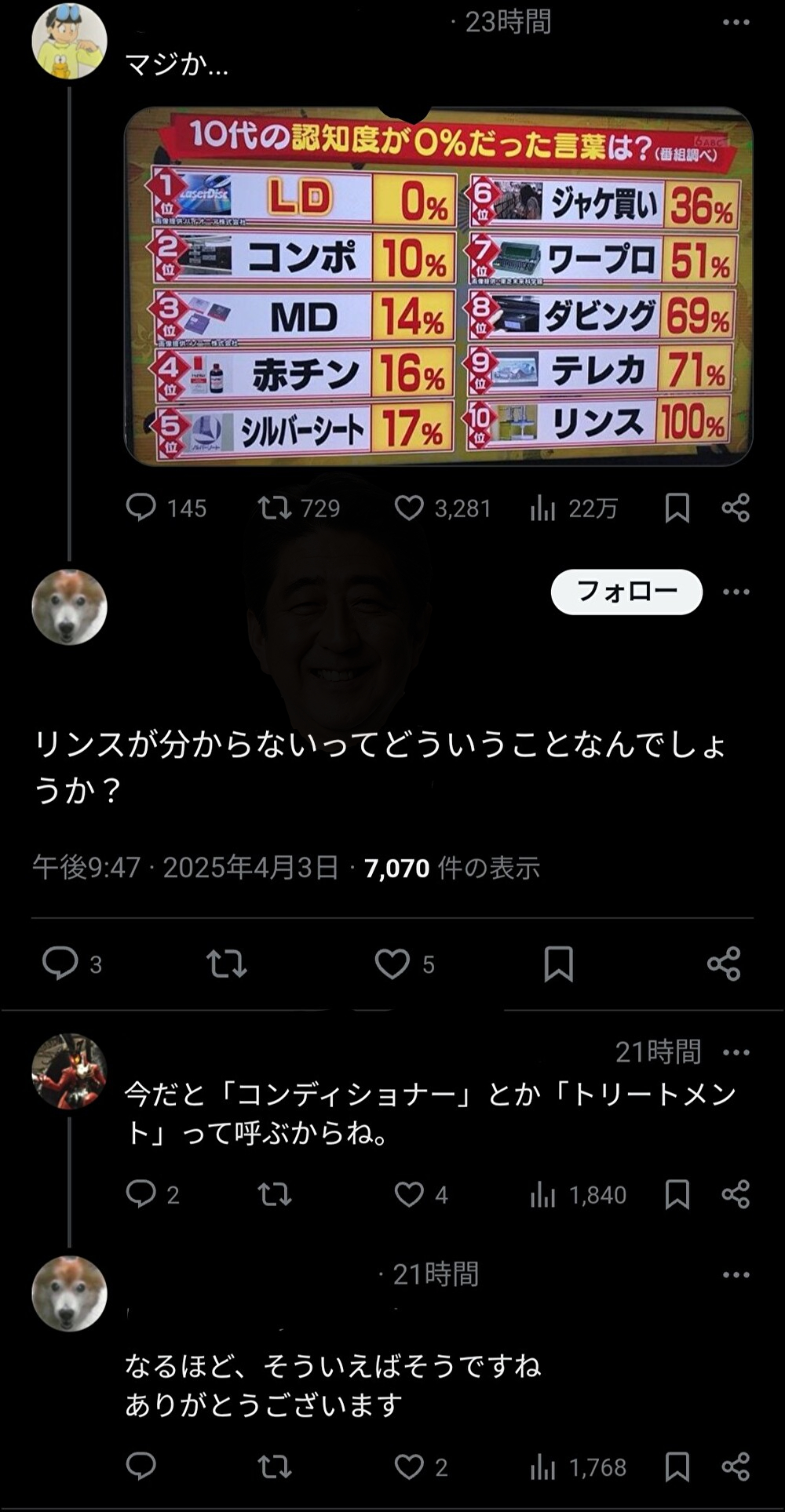The image size is (785, 1512).
Task: Share the コンディショナー reply
Action: [x=736, y=1194]
